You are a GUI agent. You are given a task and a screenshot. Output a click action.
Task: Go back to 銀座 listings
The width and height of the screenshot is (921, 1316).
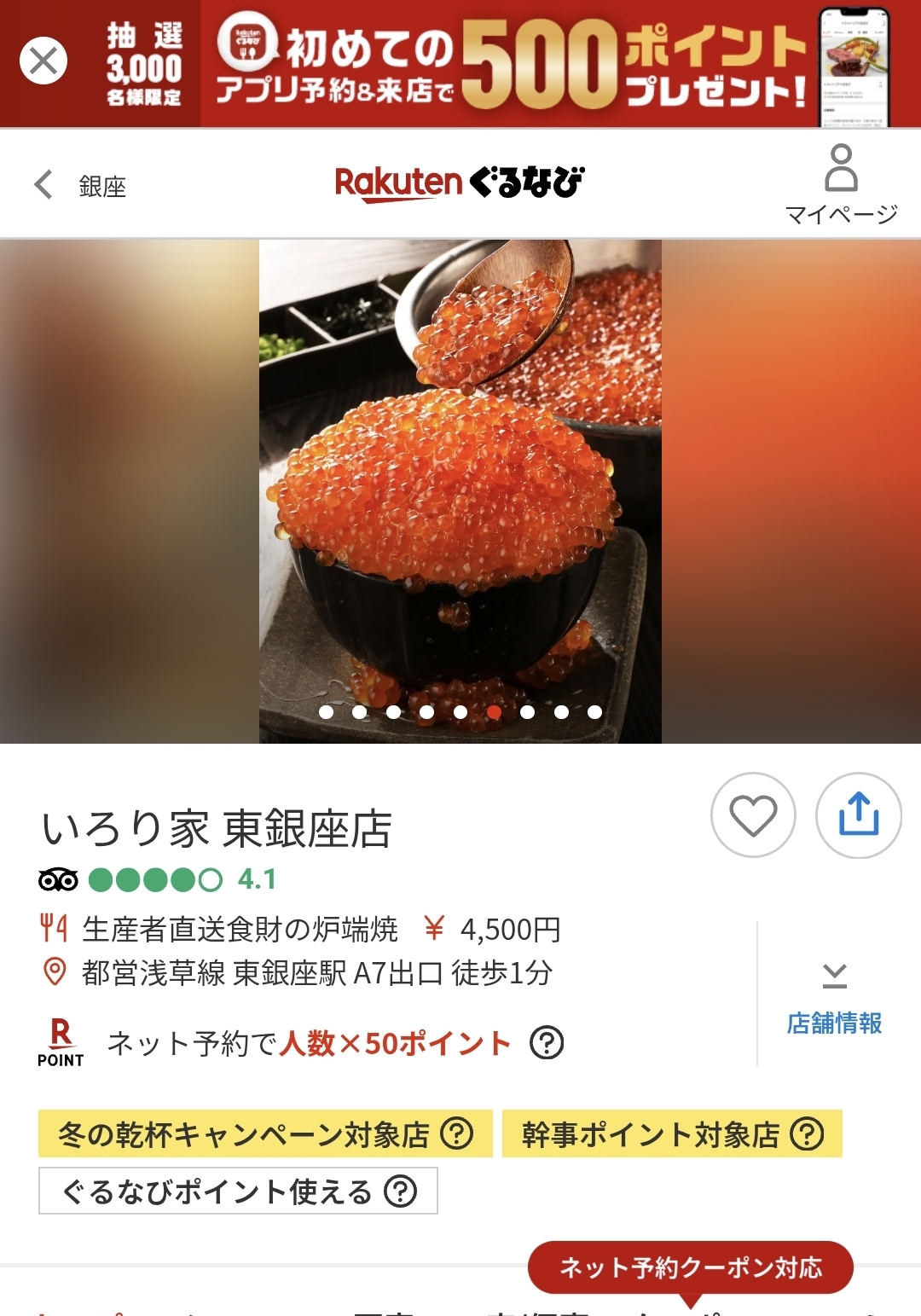(80, 185)
